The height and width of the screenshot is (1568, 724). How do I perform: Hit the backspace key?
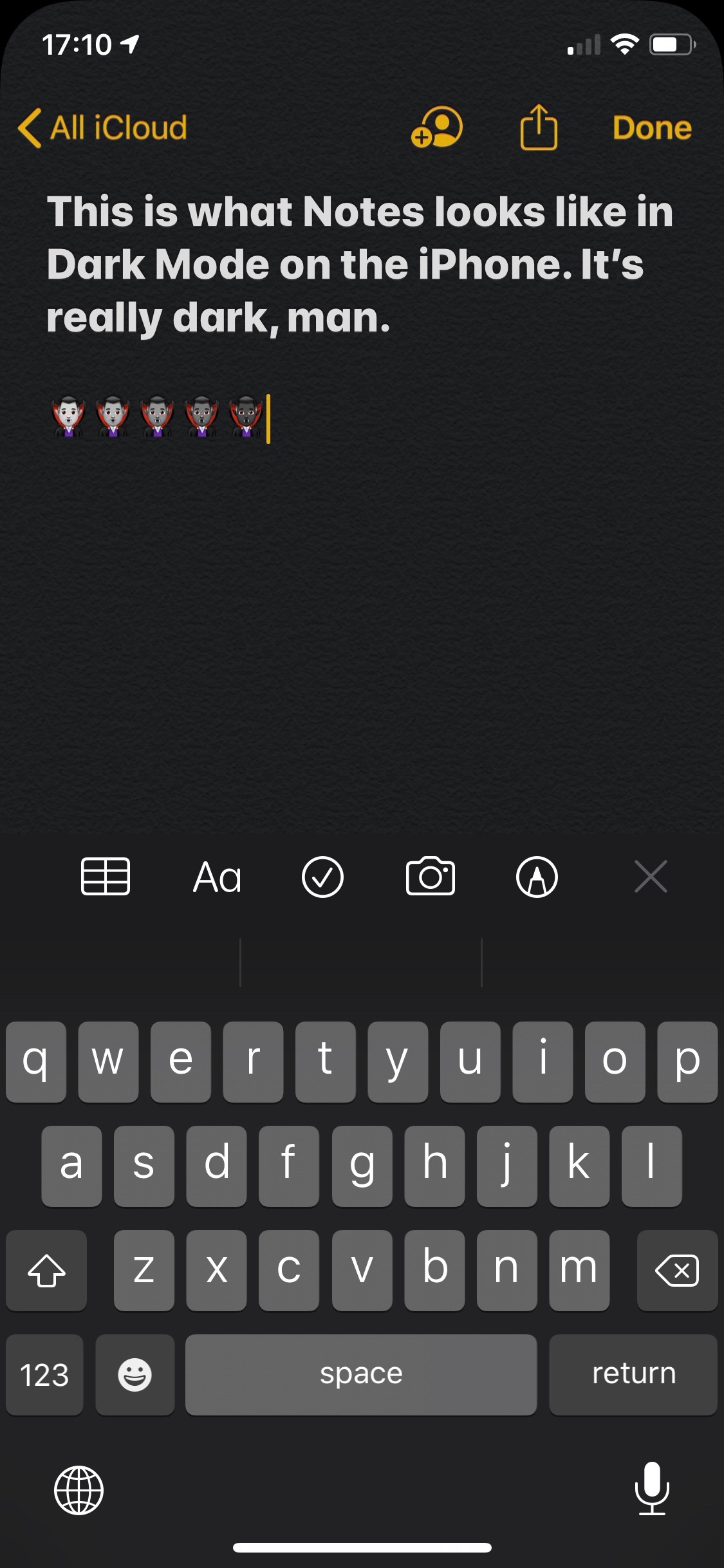point(677,1271)
